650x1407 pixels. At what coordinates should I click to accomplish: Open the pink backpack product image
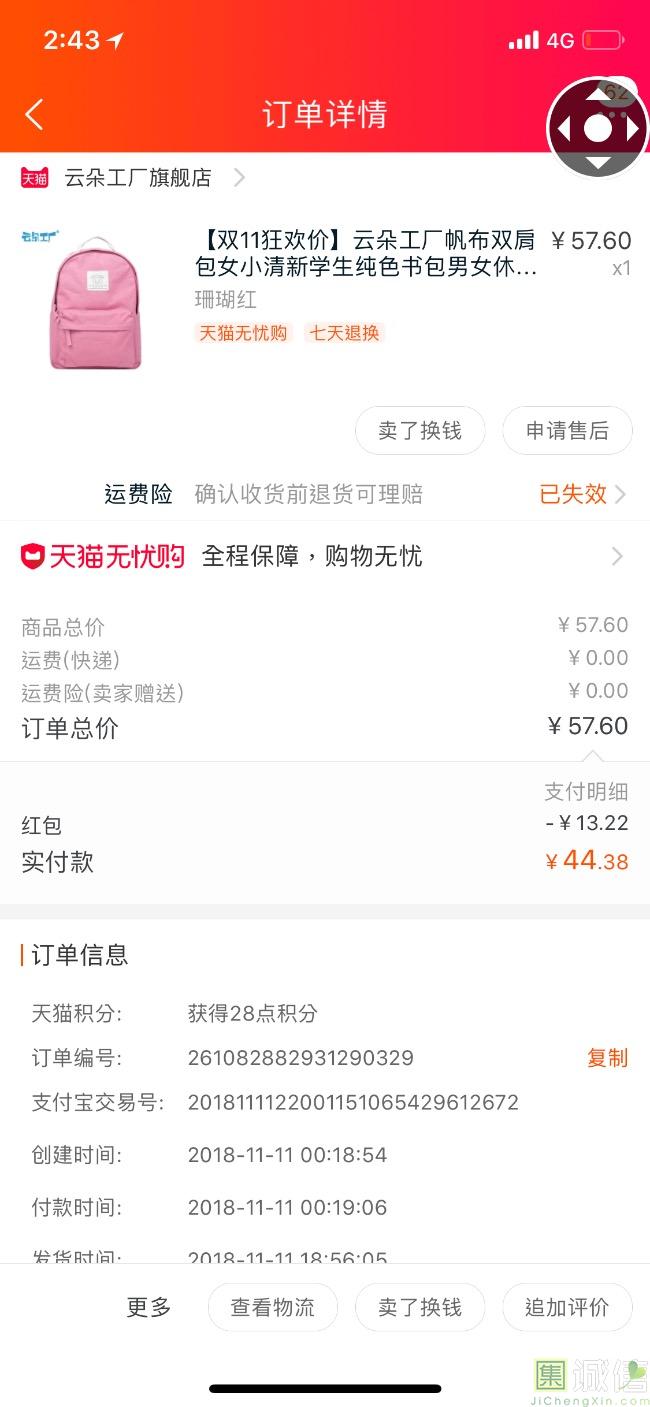95,302
